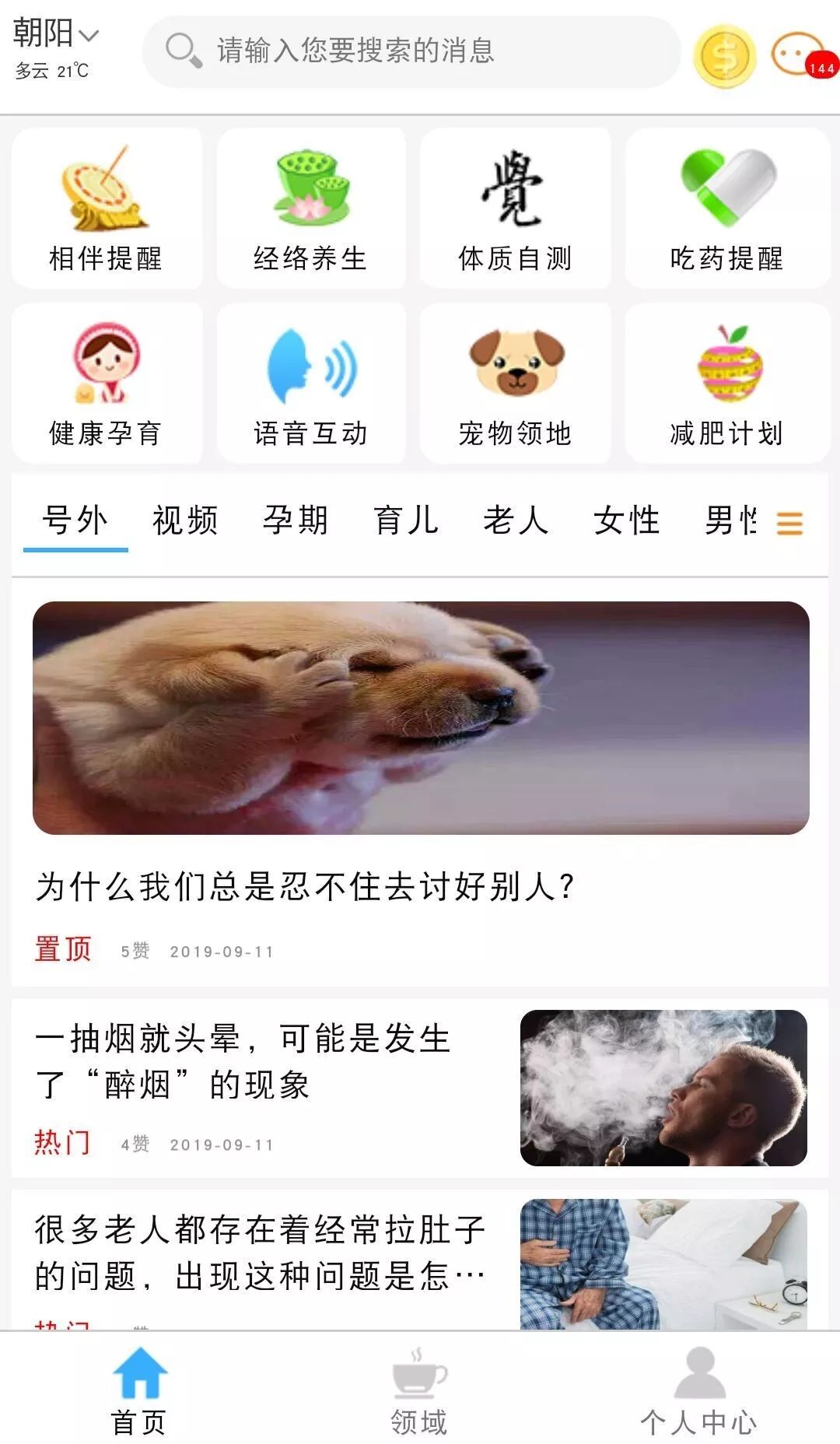Switch to the 孕期 tab

(x=296, y=520)
